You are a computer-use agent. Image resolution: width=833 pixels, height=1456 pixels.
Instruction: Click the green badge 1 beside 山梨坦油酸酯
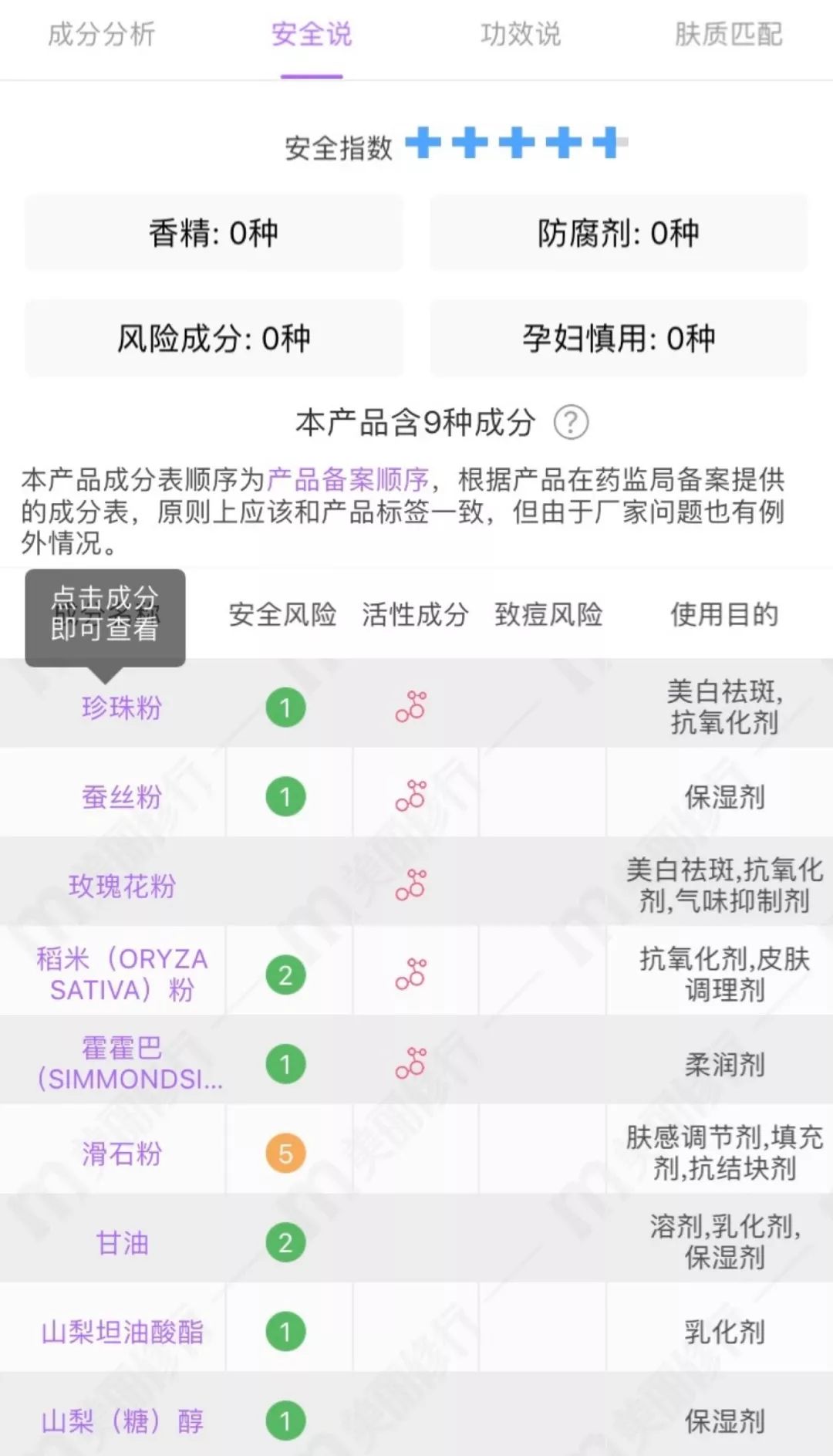[x=286, y=1330]
